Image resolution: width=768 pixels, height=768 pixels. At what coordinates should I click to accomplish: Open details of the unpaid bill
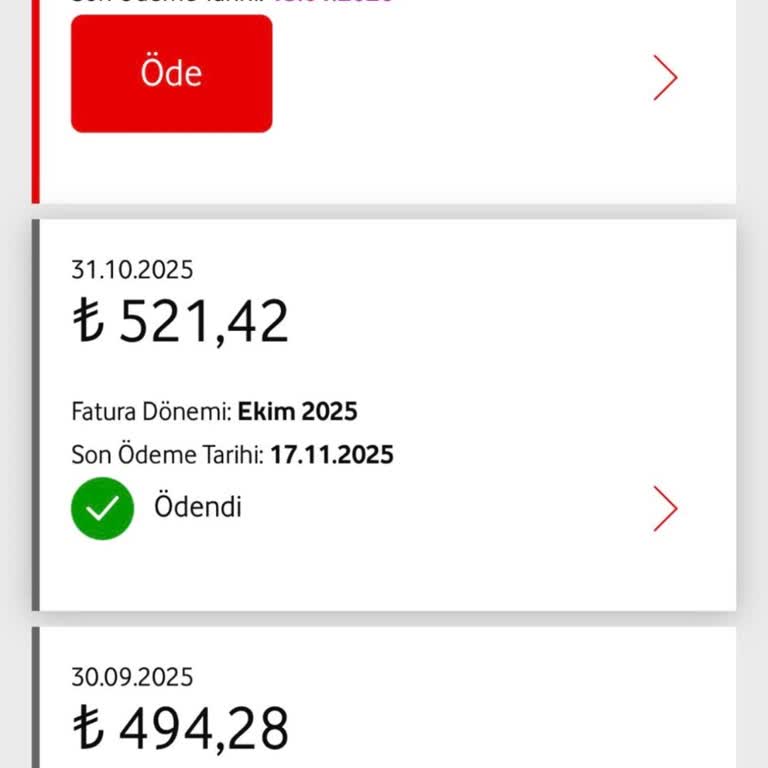(x=665, y=78)
